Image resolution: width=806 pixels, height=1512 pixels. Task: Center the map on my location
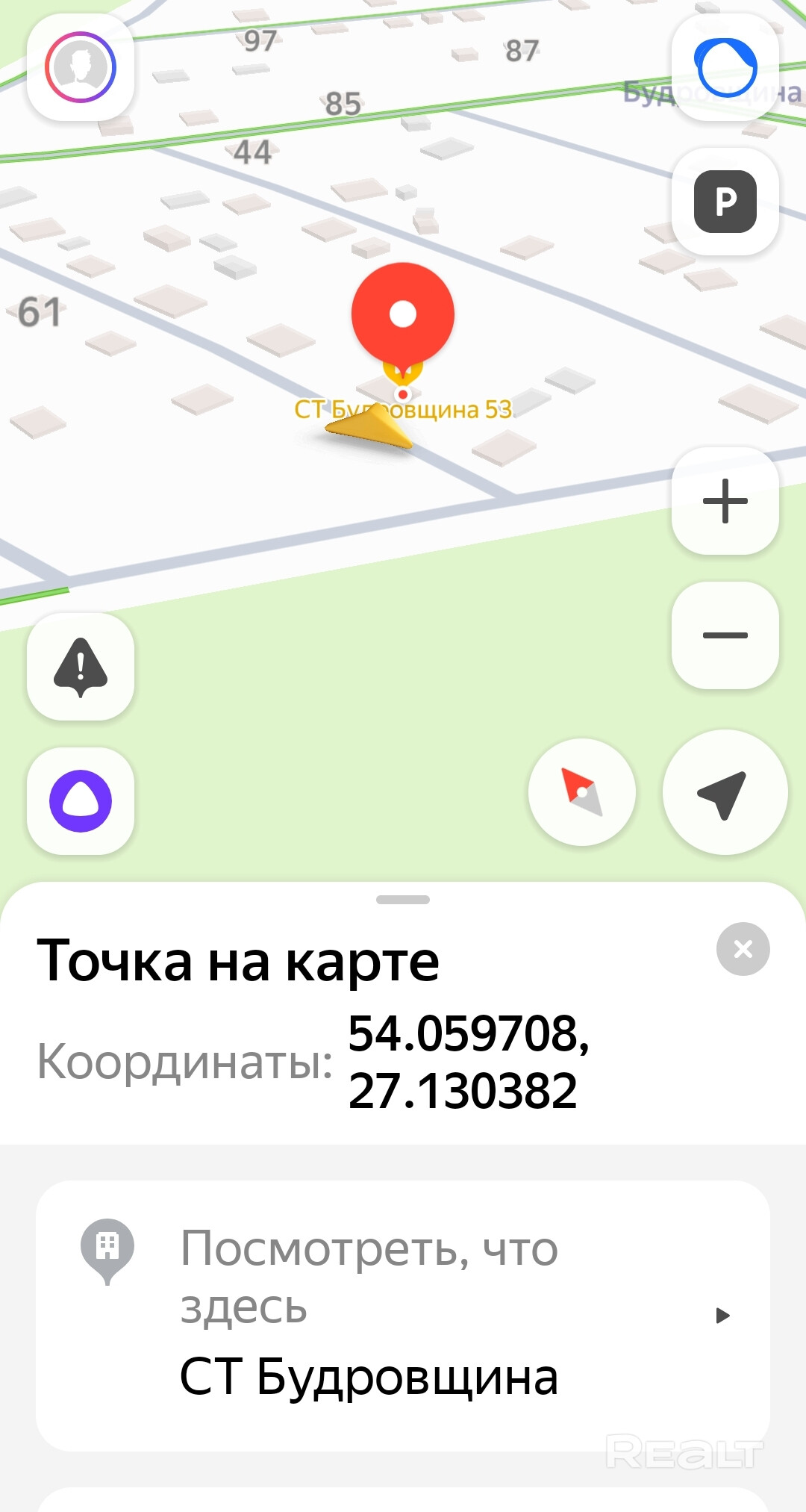click(724, 792)
